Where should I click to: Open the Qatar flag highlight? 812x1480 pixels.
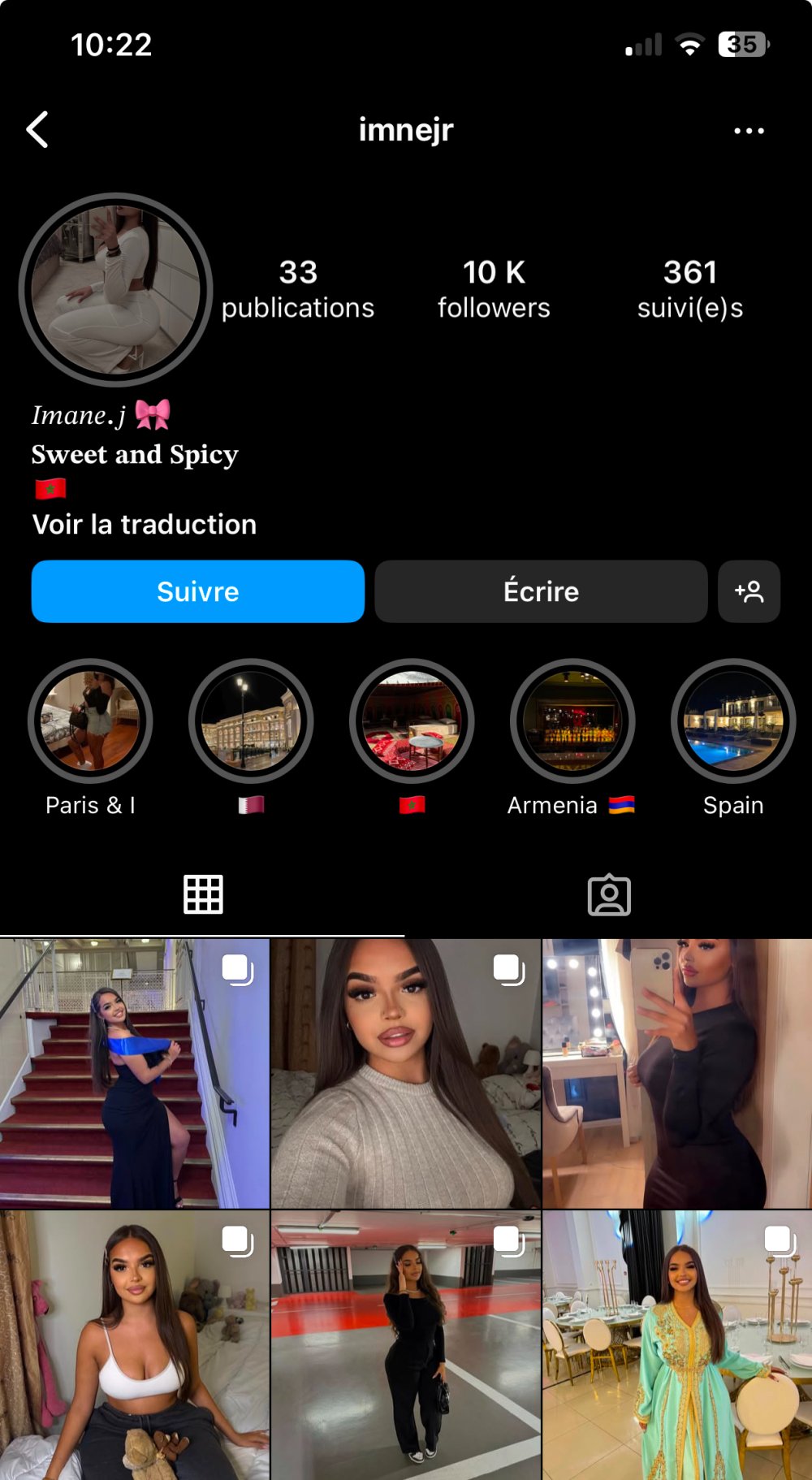251,721
